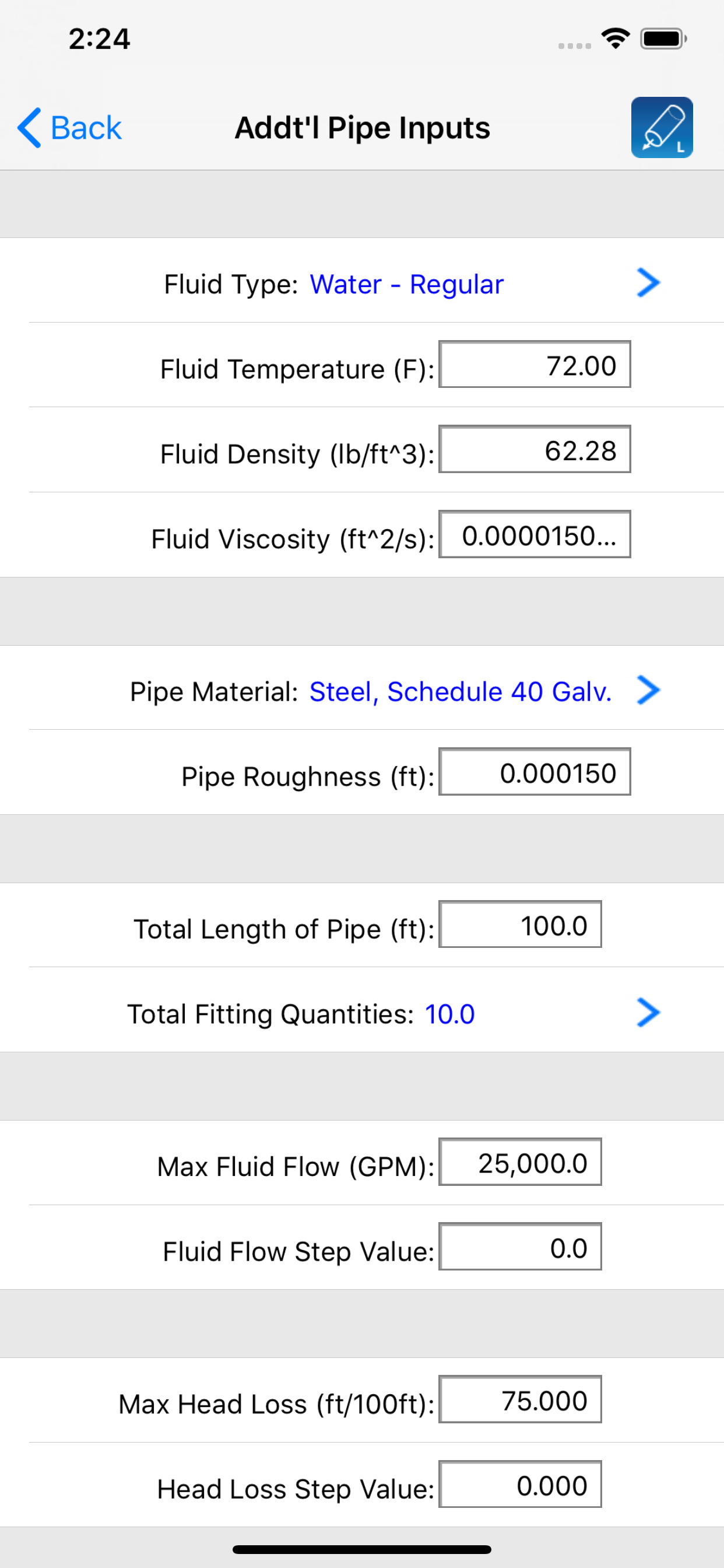Edit Fluid Flow Step Value field
Viewport: 724px width, 1568px height.
coord(519,1247)
